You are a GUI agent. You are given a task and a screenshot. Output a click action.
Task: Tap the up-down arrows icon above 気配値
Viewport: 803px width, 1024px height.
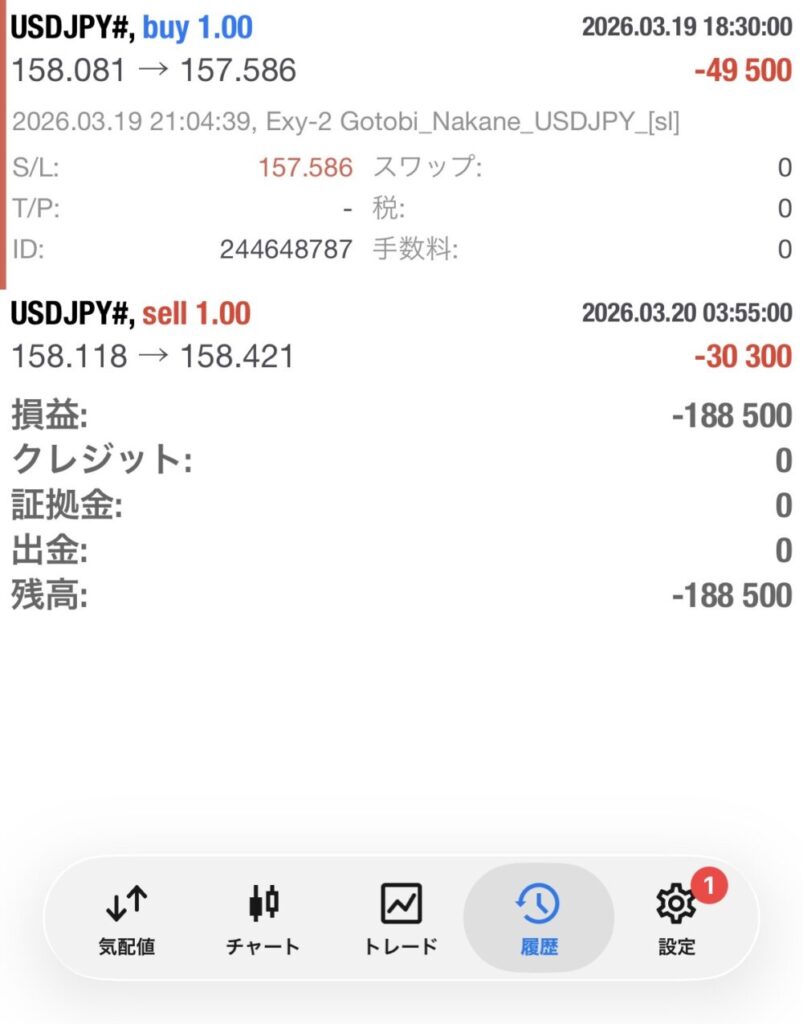pyautogui.click(x=123, y=903)
